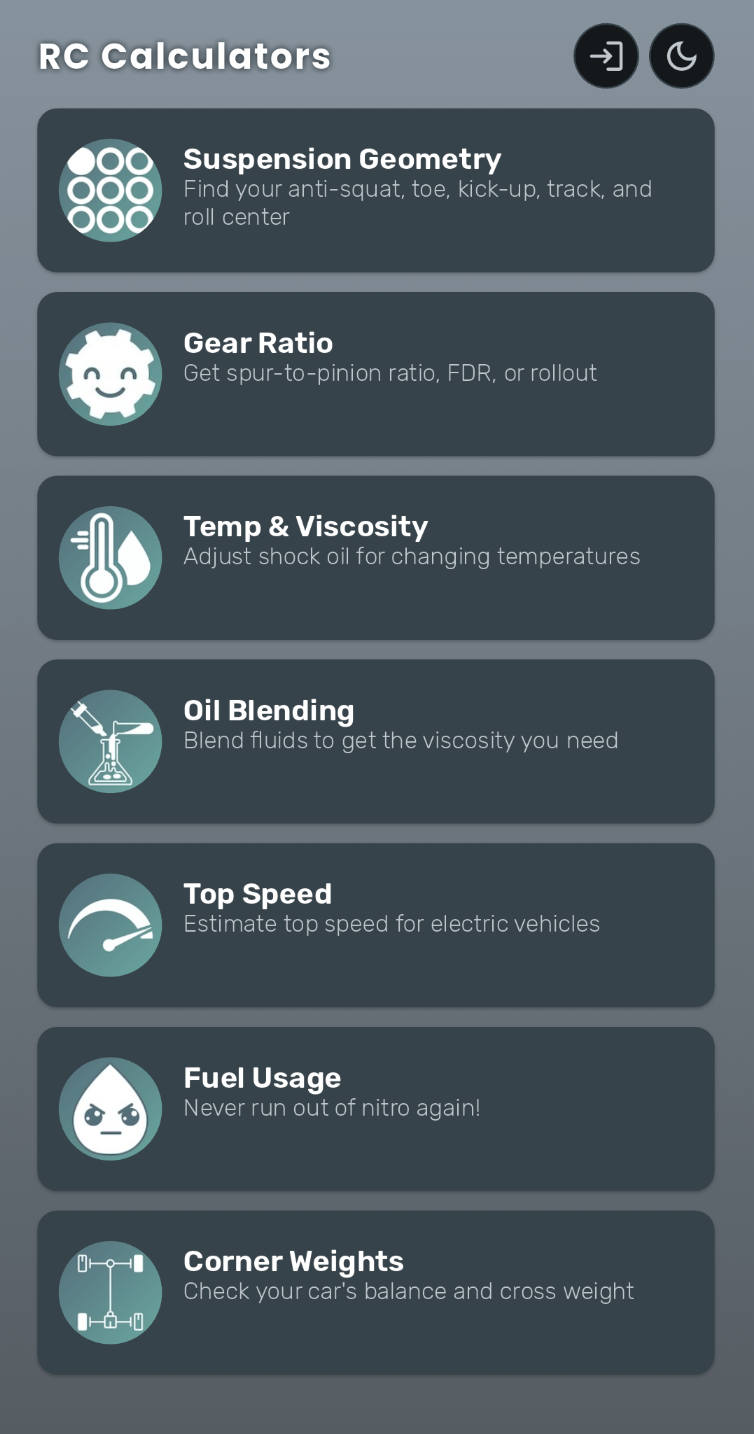Viewport: 754px width, 1434px height.
Task: Open the Top Speed estimator
Action: pyautogui.click(x=376, y=925)
